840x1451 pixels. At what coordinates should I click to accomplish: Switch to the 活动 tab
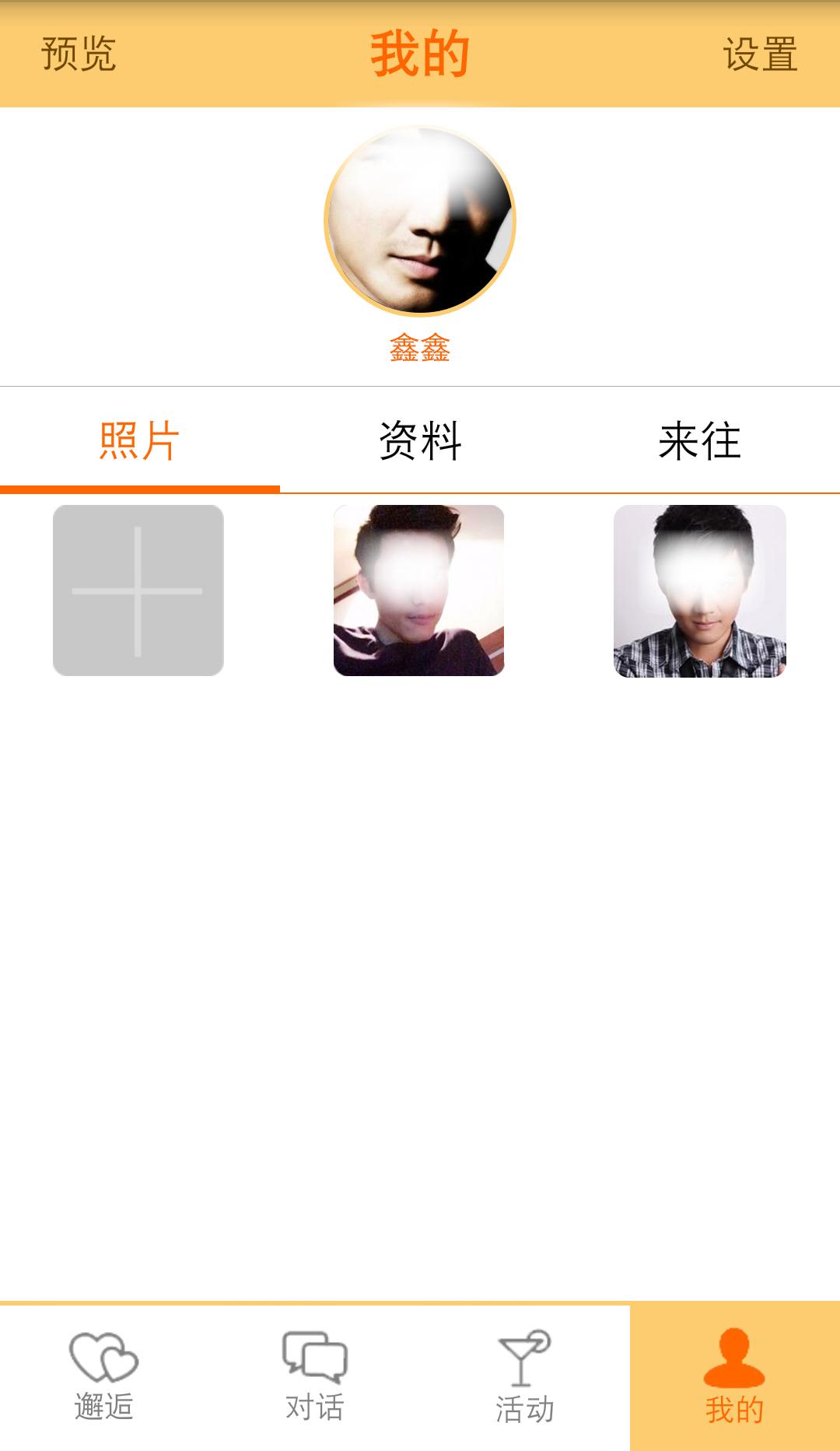tap(525, 1377)
